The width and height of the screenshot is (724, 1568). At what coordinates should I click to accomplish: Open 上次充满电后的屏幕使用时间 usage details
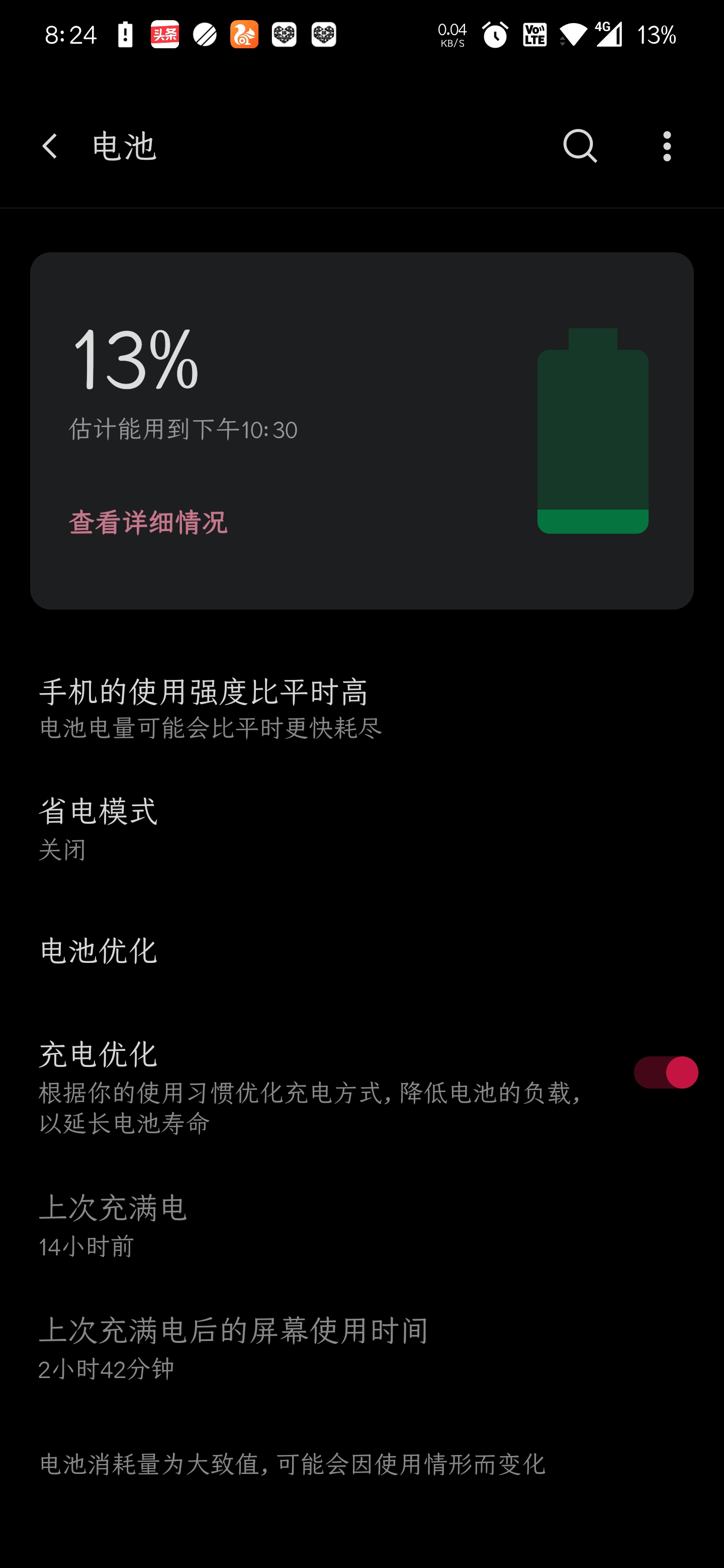[x=361, y=1348]
